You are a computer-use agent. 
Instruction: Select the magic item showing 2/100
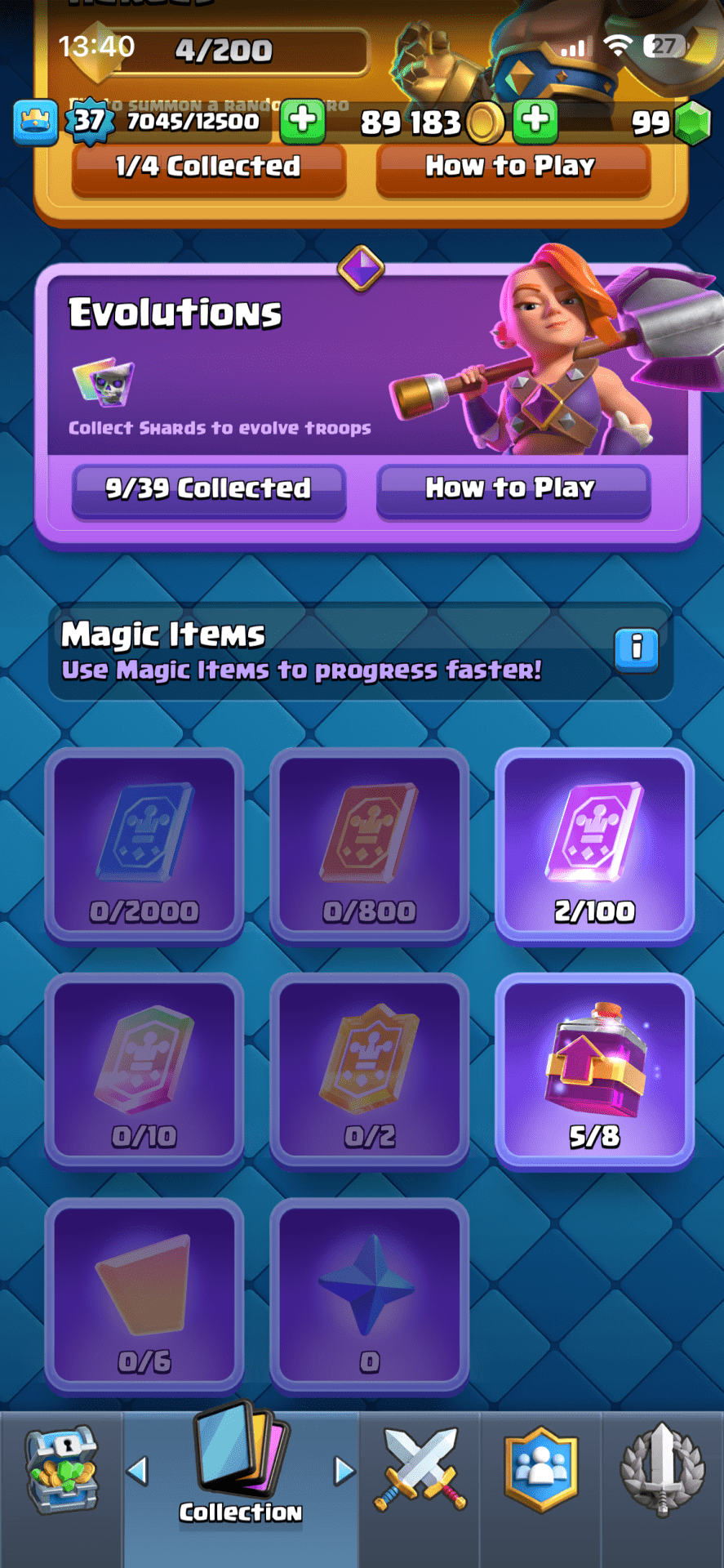pos(594,846)
